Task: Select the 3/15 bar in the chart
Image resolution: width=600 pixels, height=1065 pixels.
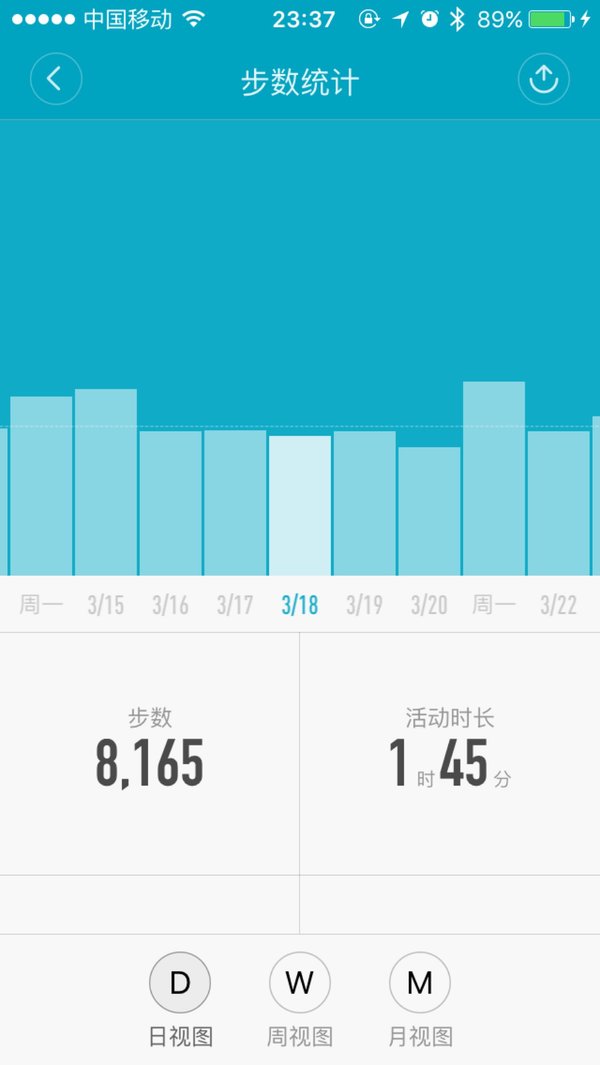Action: (106, 482)
